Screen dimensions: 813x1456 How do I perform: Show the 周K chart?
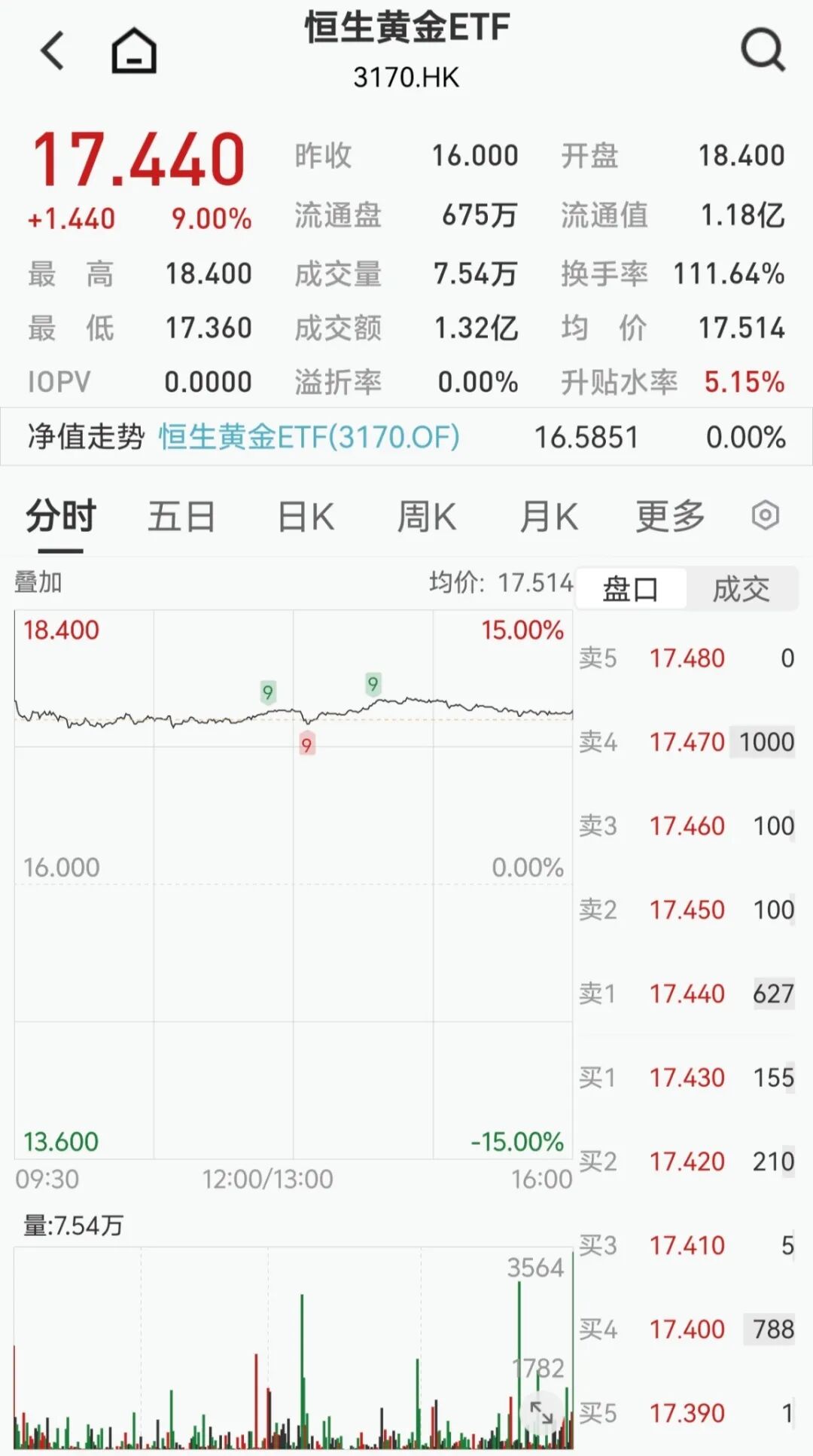(x=427, y=517)
